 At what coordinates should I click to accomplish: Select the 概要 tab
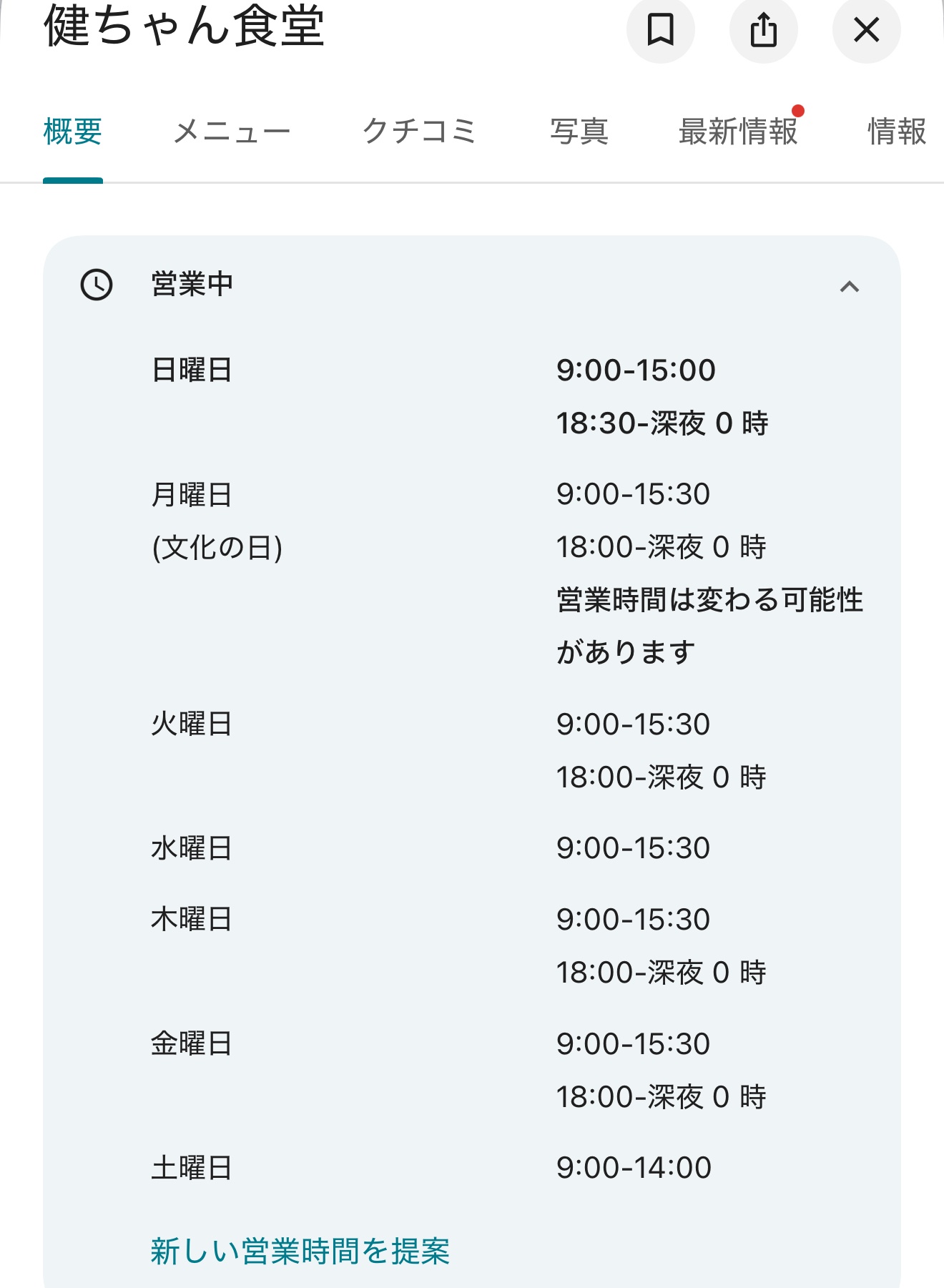click(73, 132)
